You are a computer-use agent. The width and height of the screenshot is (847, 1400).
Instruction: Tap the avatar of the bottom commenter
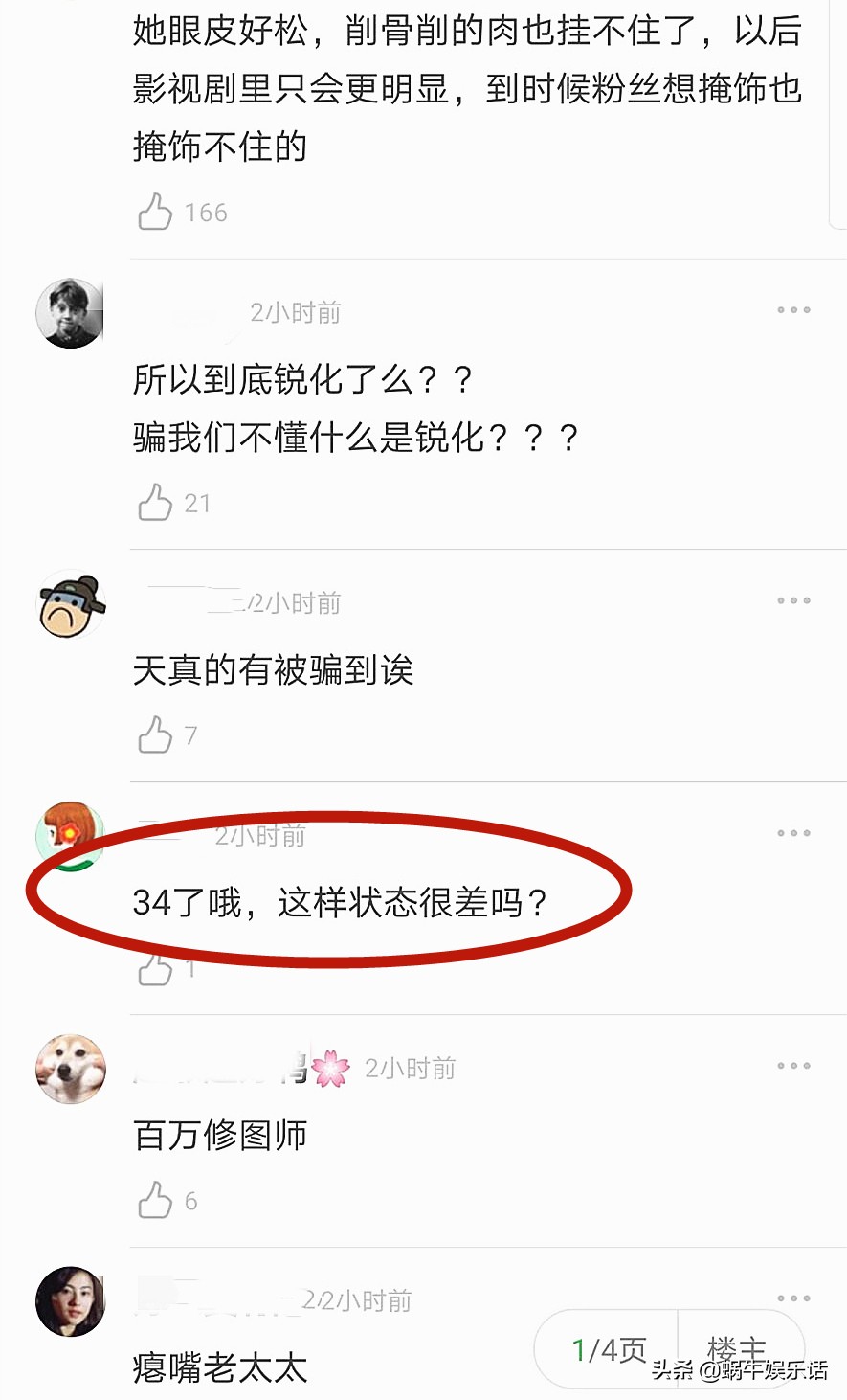click(x=70, y=1302)
